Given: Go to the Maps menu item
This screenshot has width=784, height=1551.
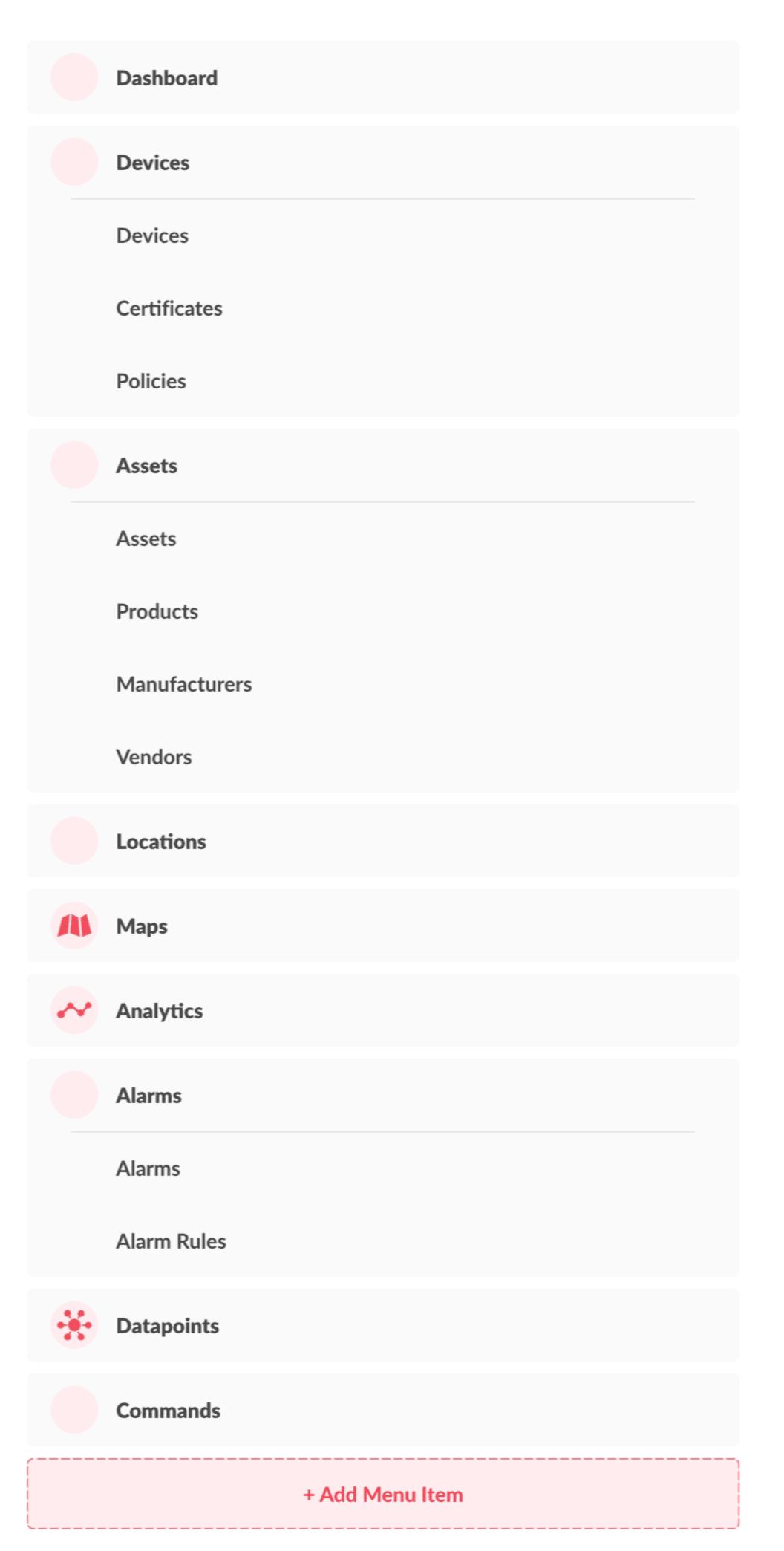Looking at the screenshot, I should [x=142, y=926].
